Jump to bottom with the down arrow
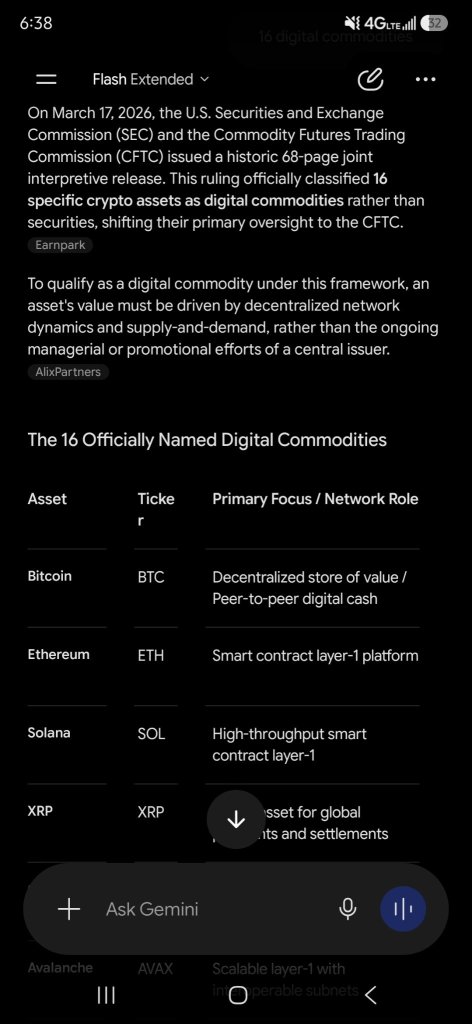 [236, 820]
